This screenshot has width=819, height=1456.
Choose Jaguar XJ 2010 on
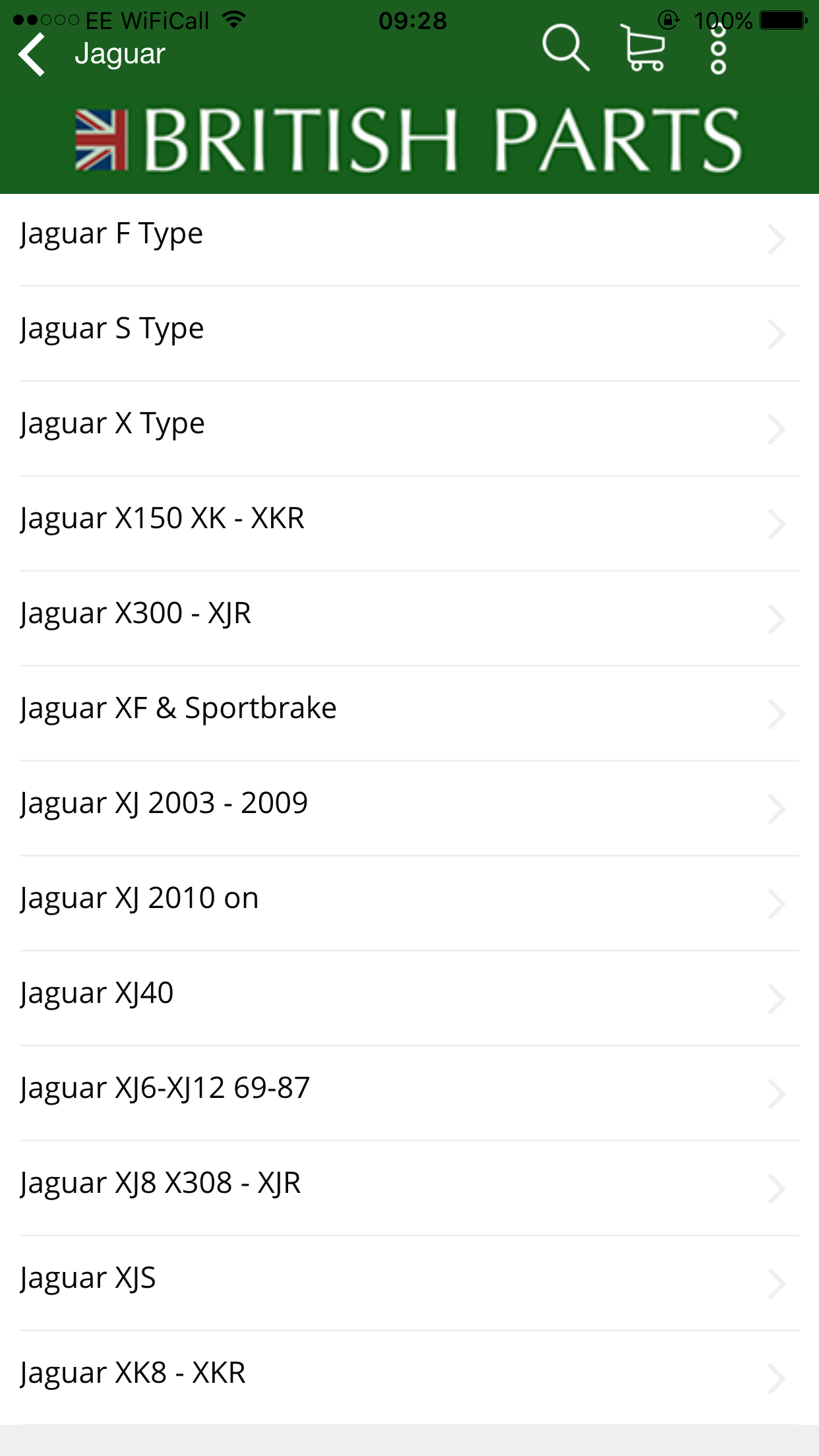point(409,903)
